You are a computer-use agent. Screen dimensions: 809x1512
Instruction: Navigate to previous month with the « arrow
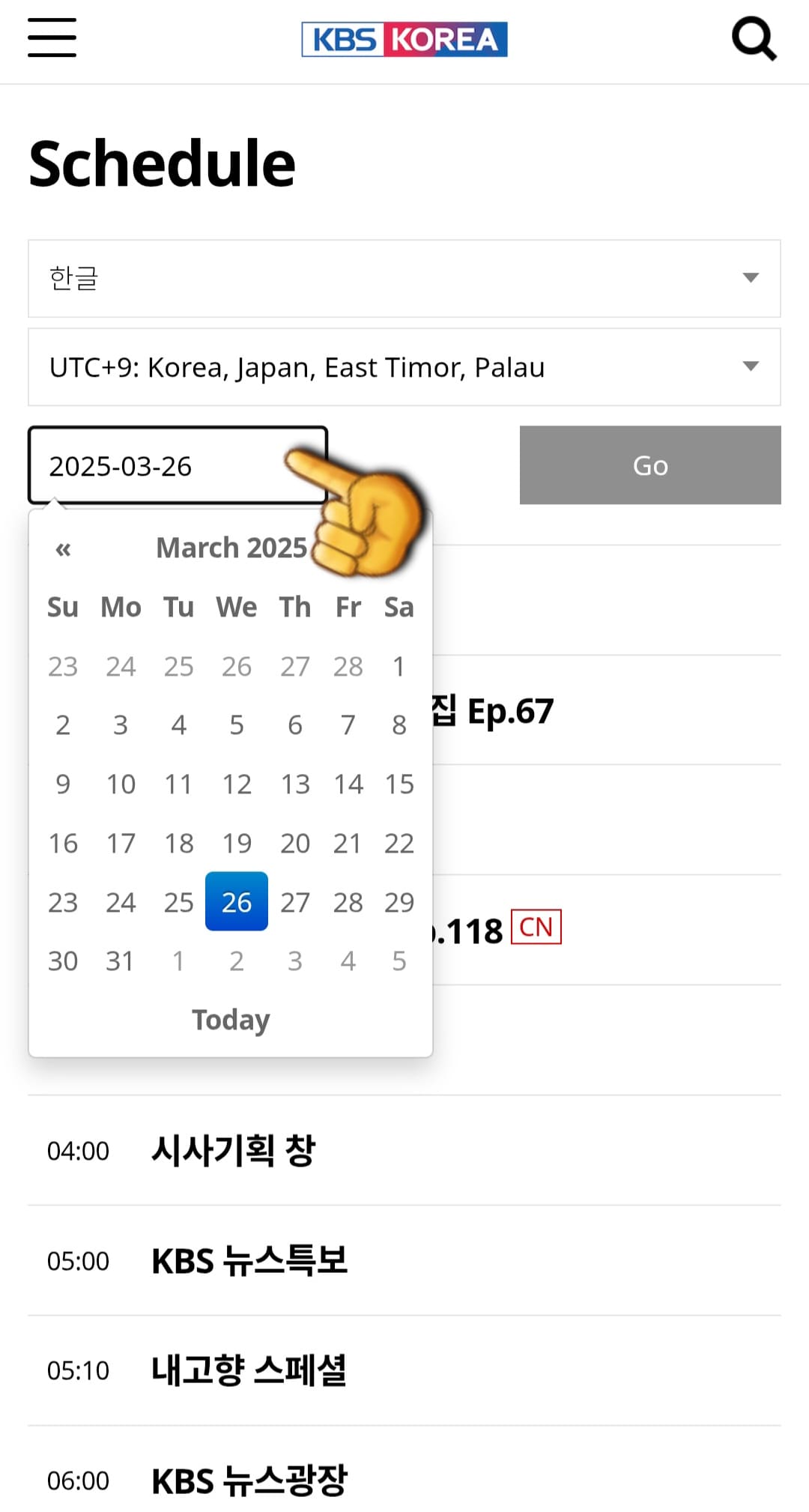[63, 548]
